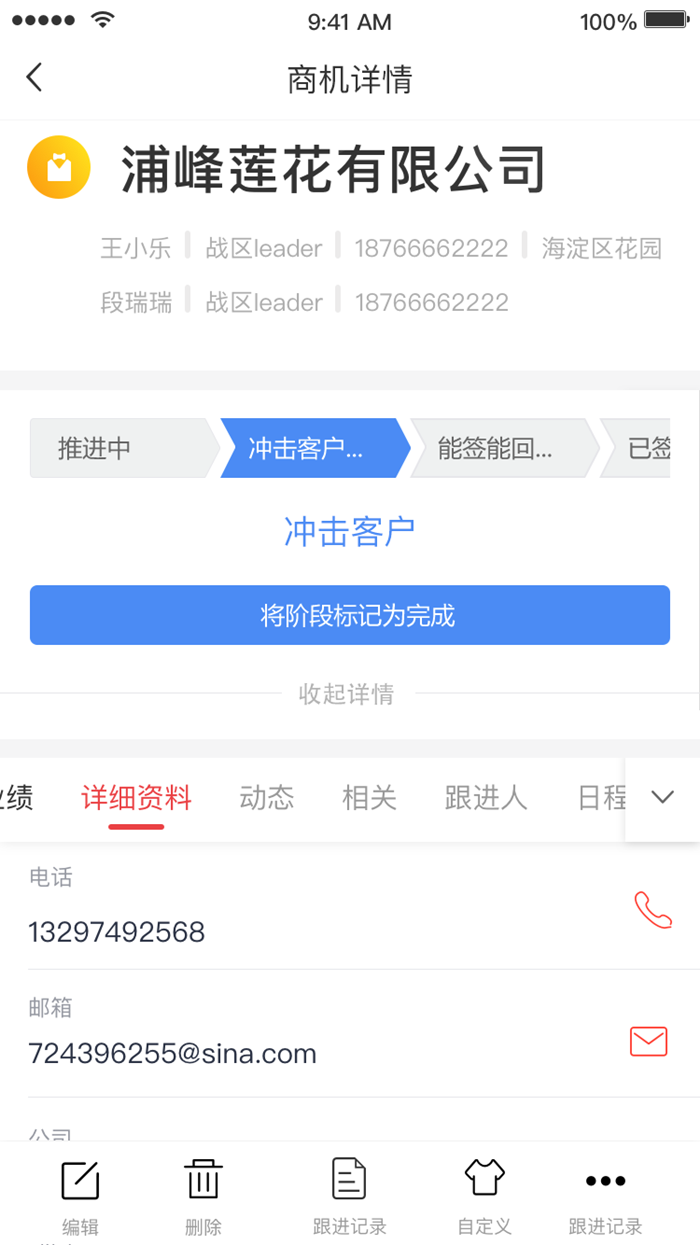This screenshot has height=1245, width=700.
Task: Switch to the 详细资料 tab
Action: pos(136,798)
